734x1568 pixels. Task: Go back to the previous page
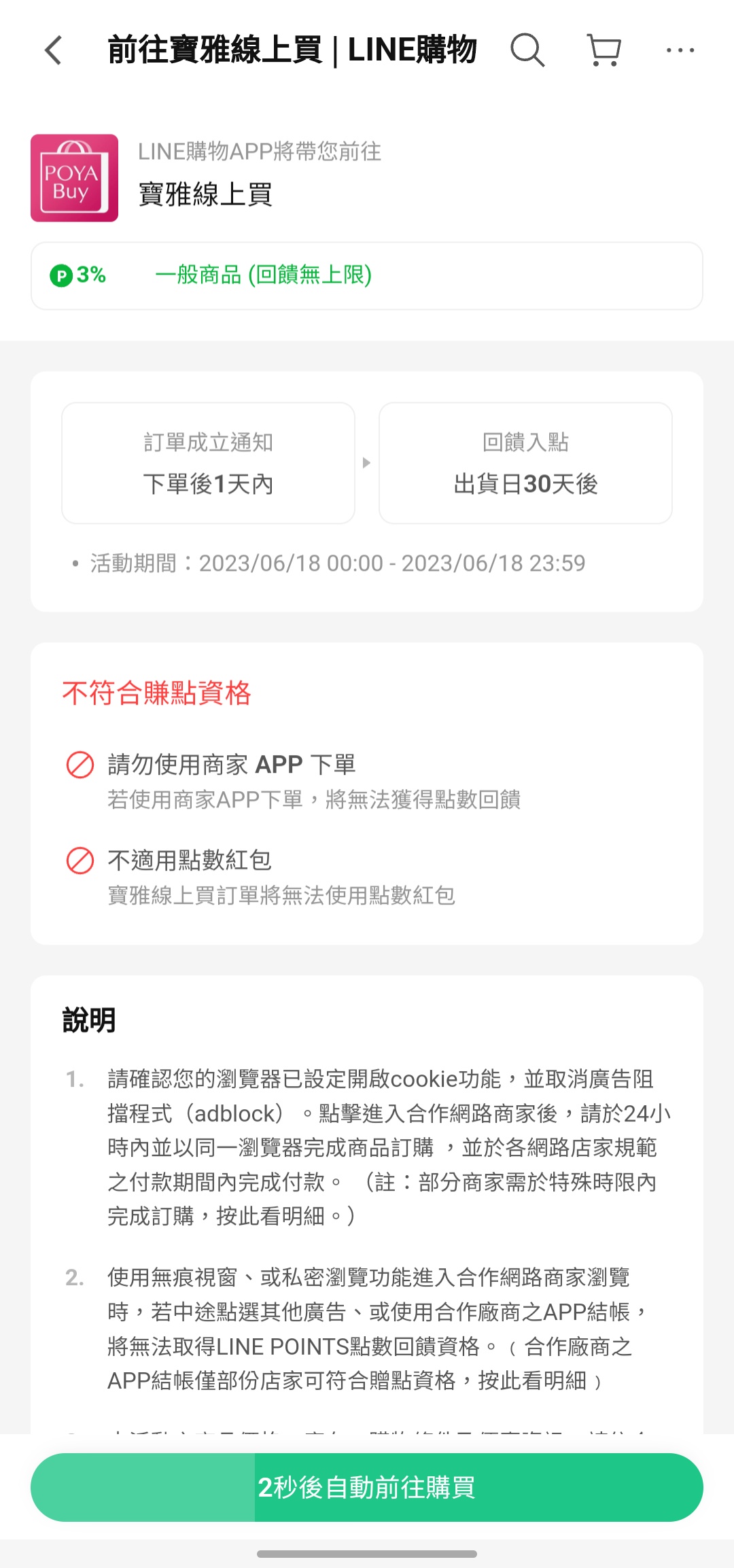coord(53,50)
